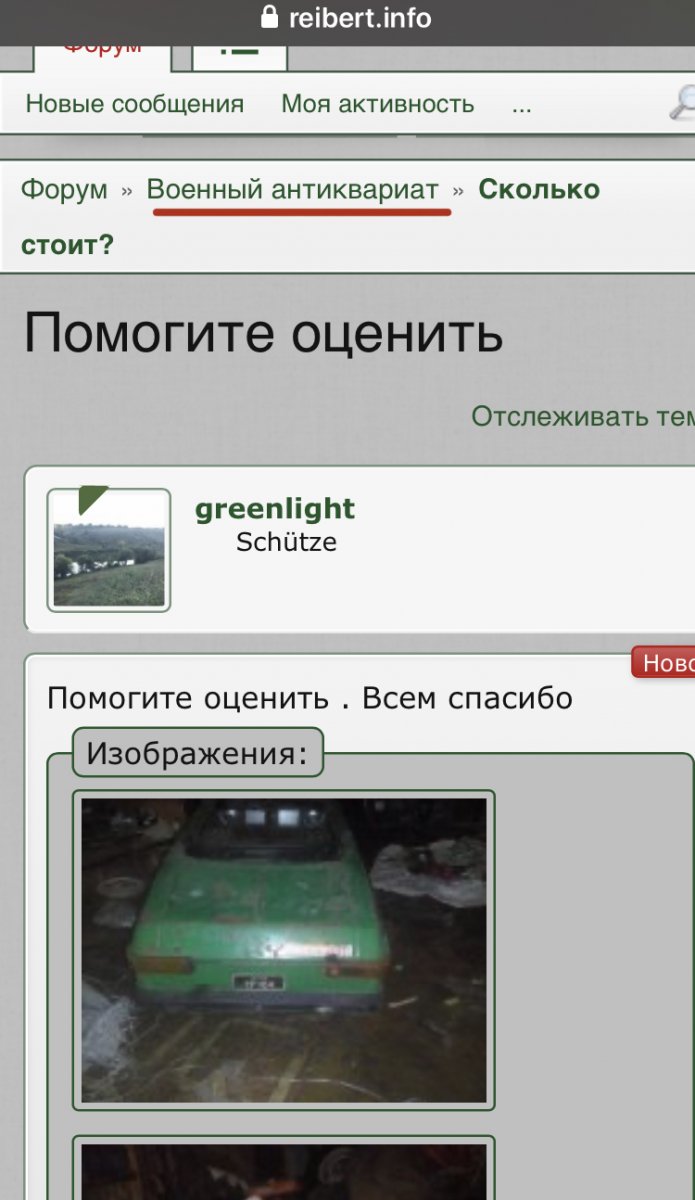Tap Отслеживать тему link
Screen dimensions: 695x1200
(x=583, y=416)
